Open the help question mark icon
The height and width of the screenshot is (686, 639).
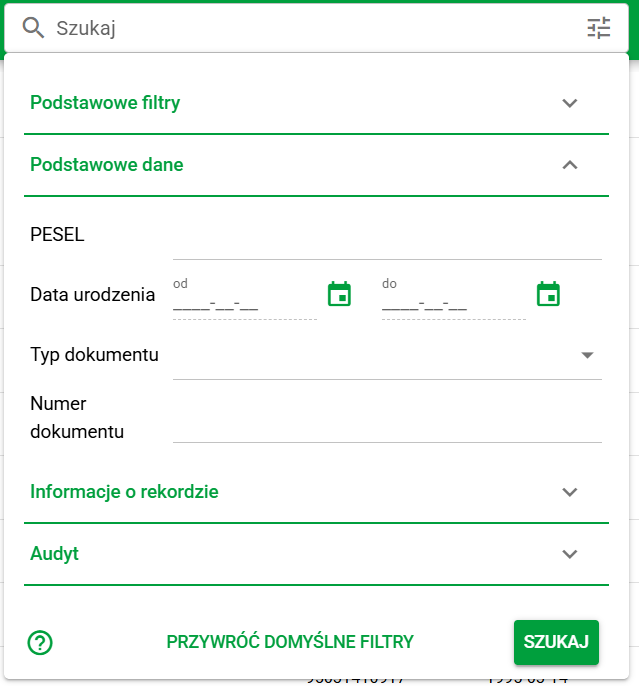pos(40,643)
